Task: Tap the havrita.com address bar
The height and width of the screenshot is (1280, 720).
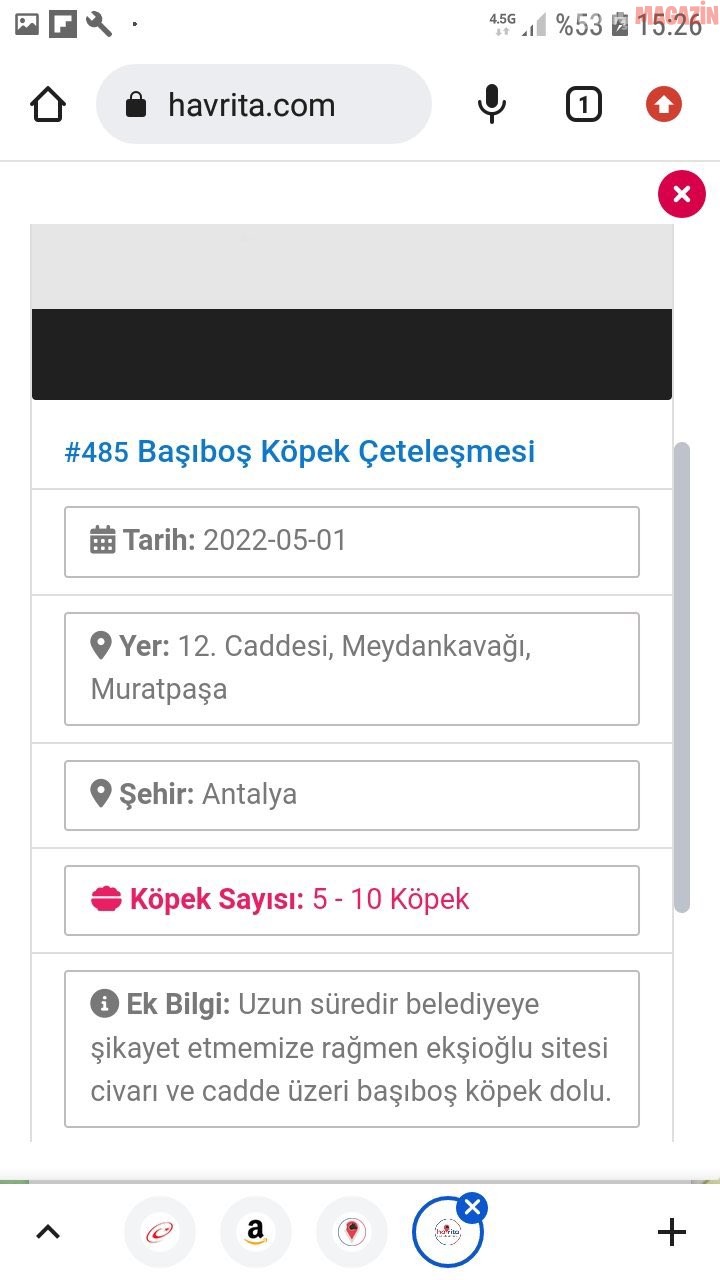Action: (263, 105)
